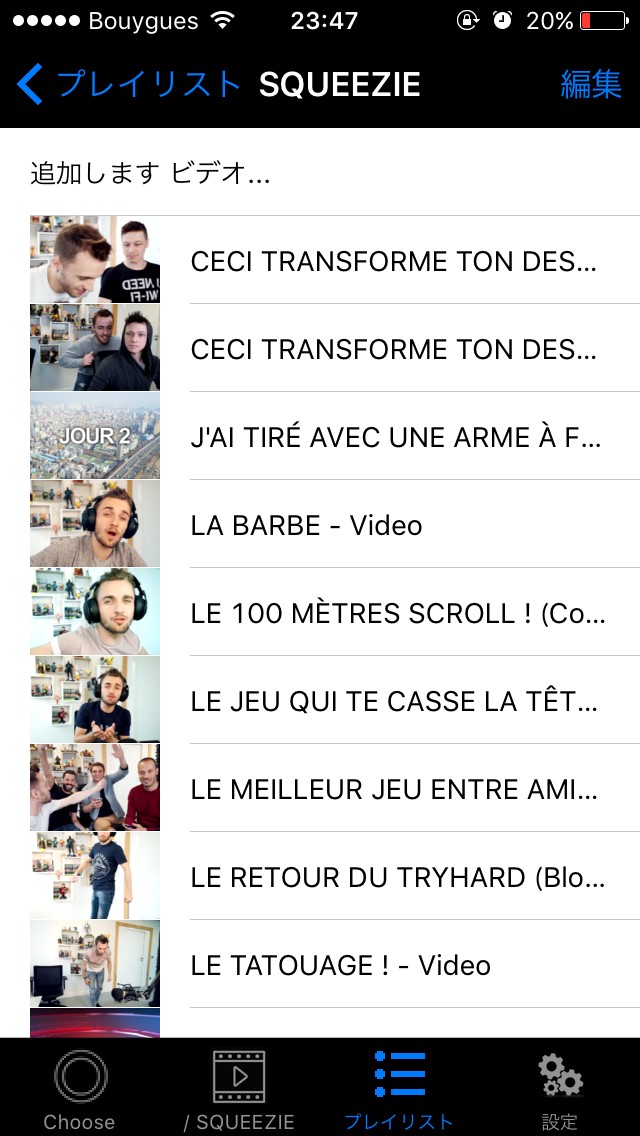Play LE 100 MÈTRES SCROLL ! video

point(397,613)
